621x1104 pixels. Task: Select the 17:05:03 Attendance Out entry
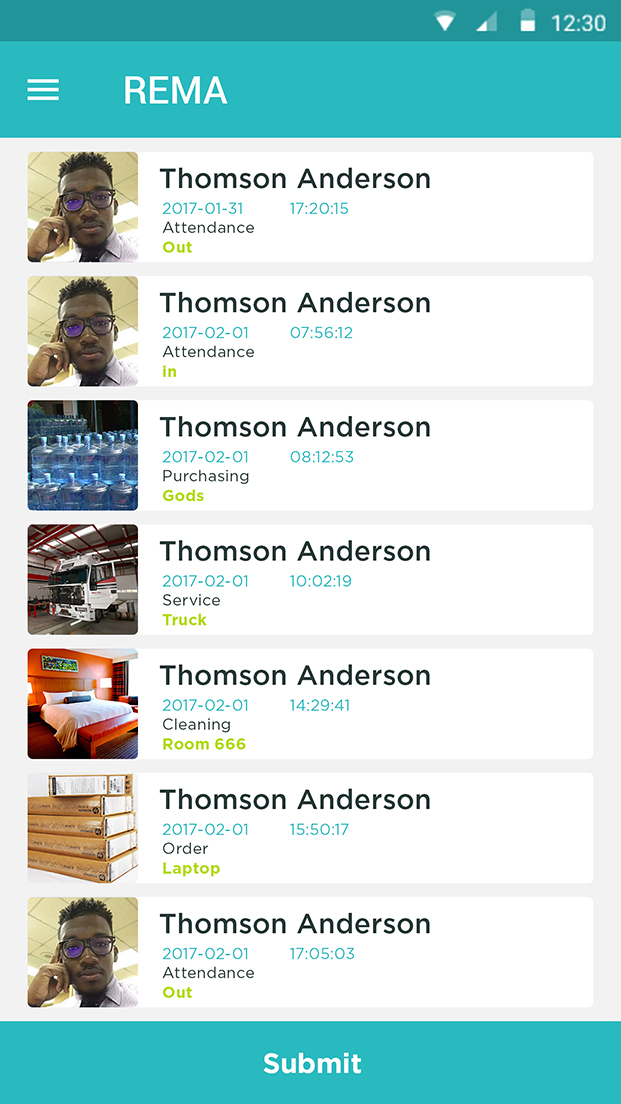click(310, 951)
